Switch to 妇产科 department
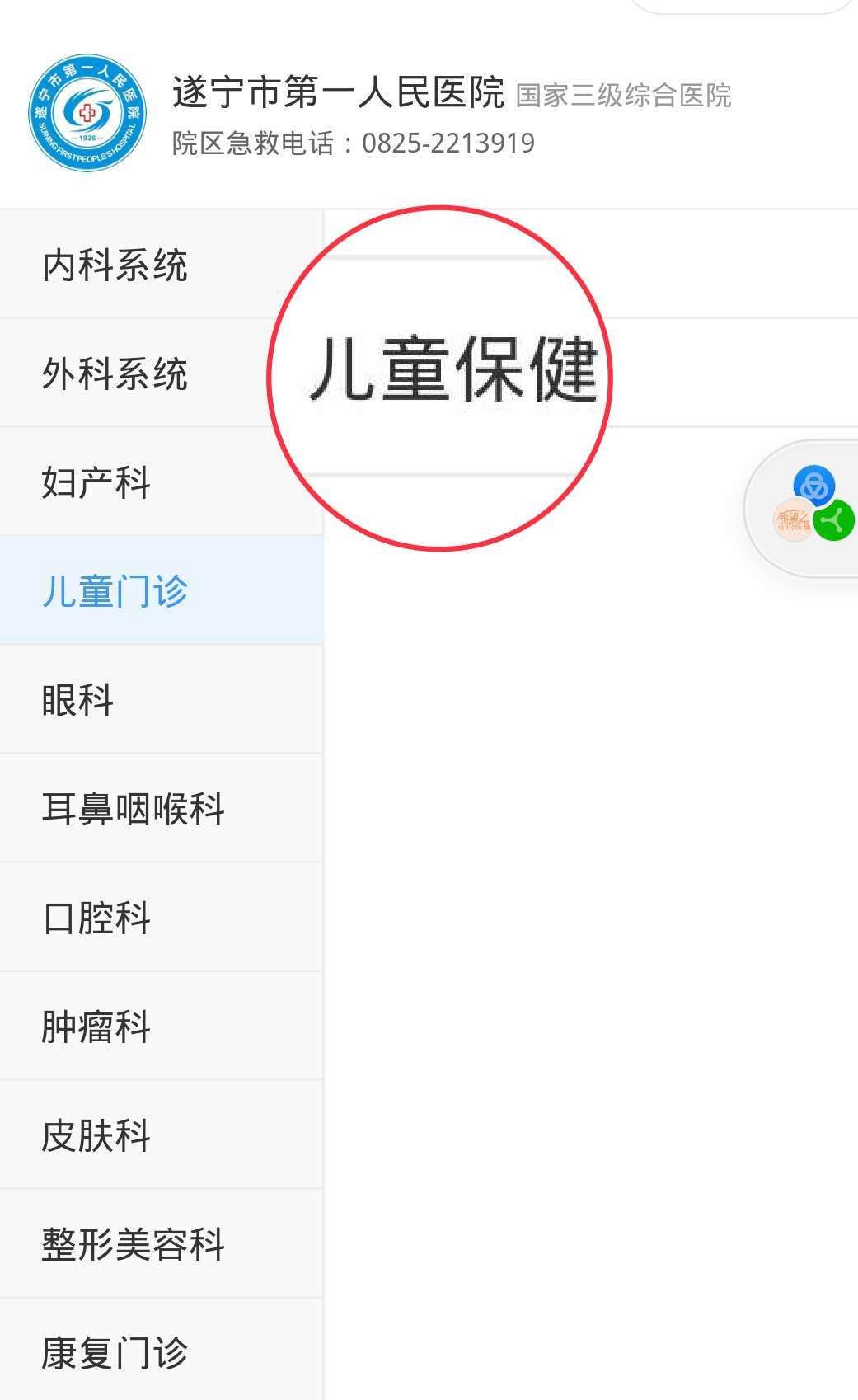The width and height of the screenshot is (858, 1400). point(162,482)
